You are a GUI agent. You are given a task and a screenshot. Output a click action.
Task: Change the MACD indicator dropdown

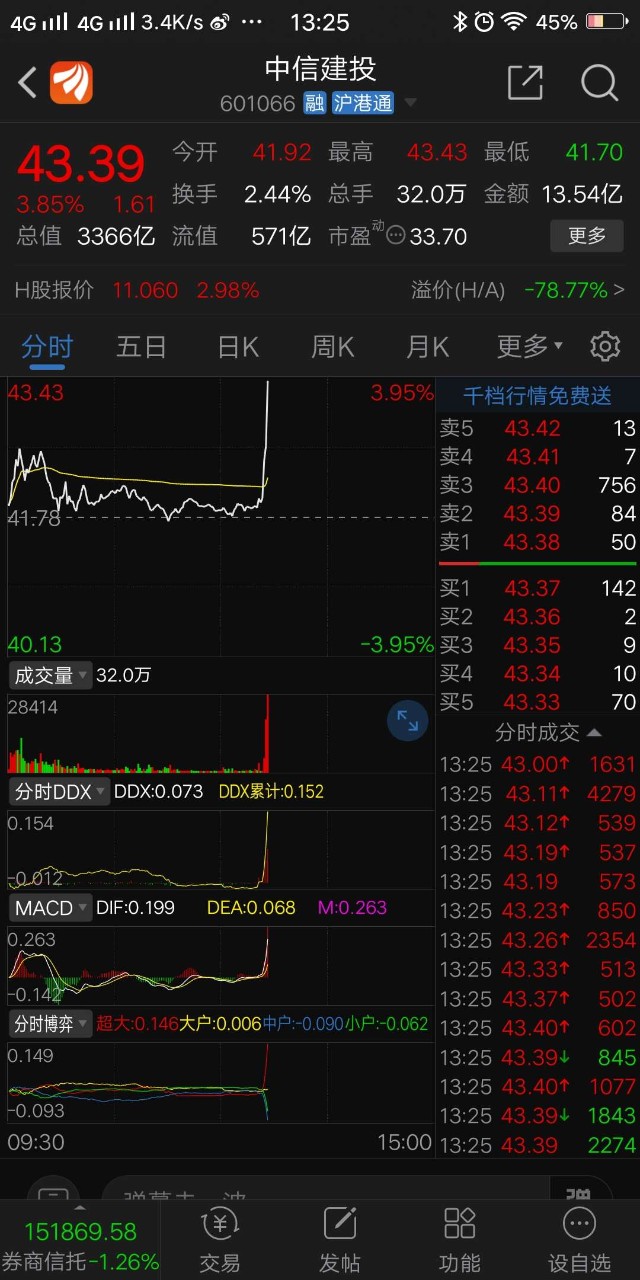click(50, 908)
